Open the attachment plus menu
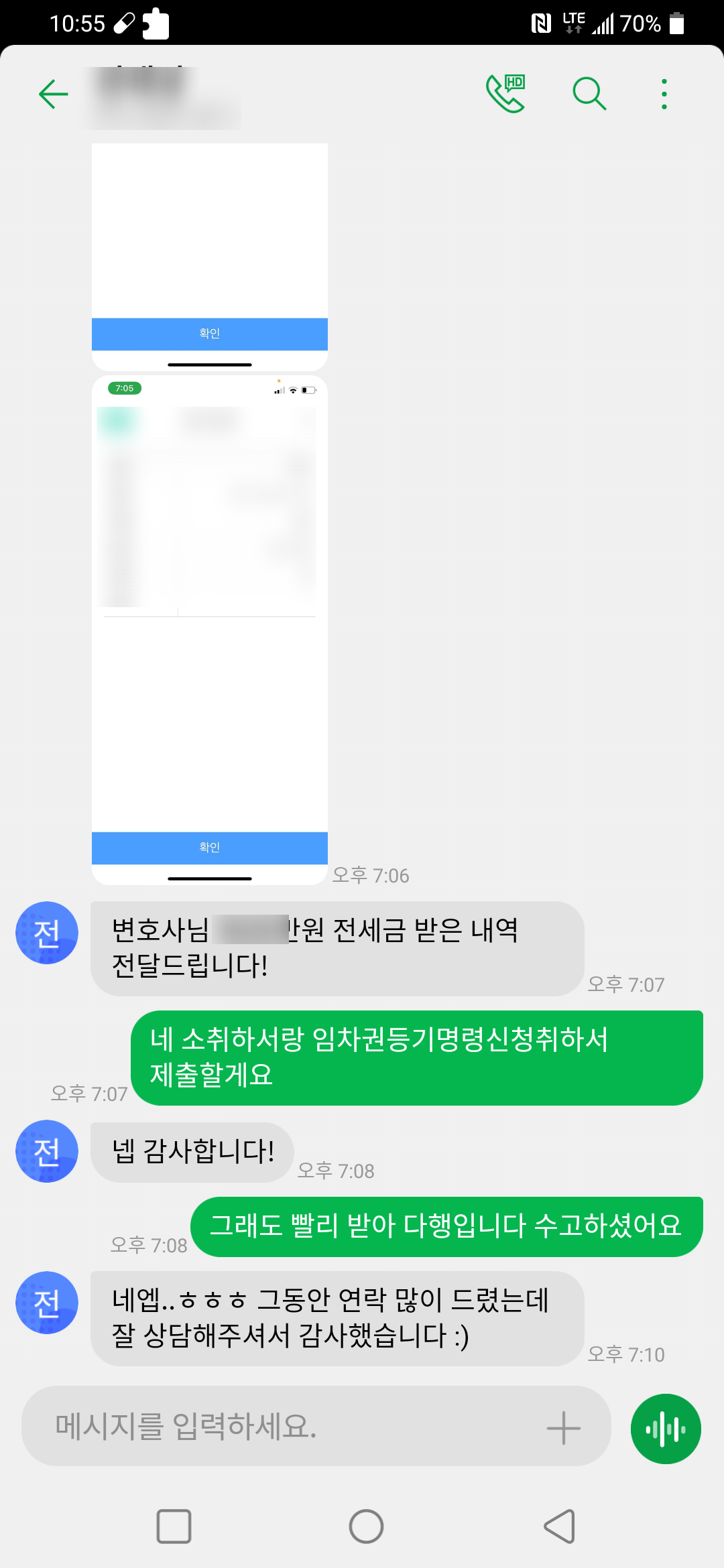 pyautogui.click(x=563, y=1427)
